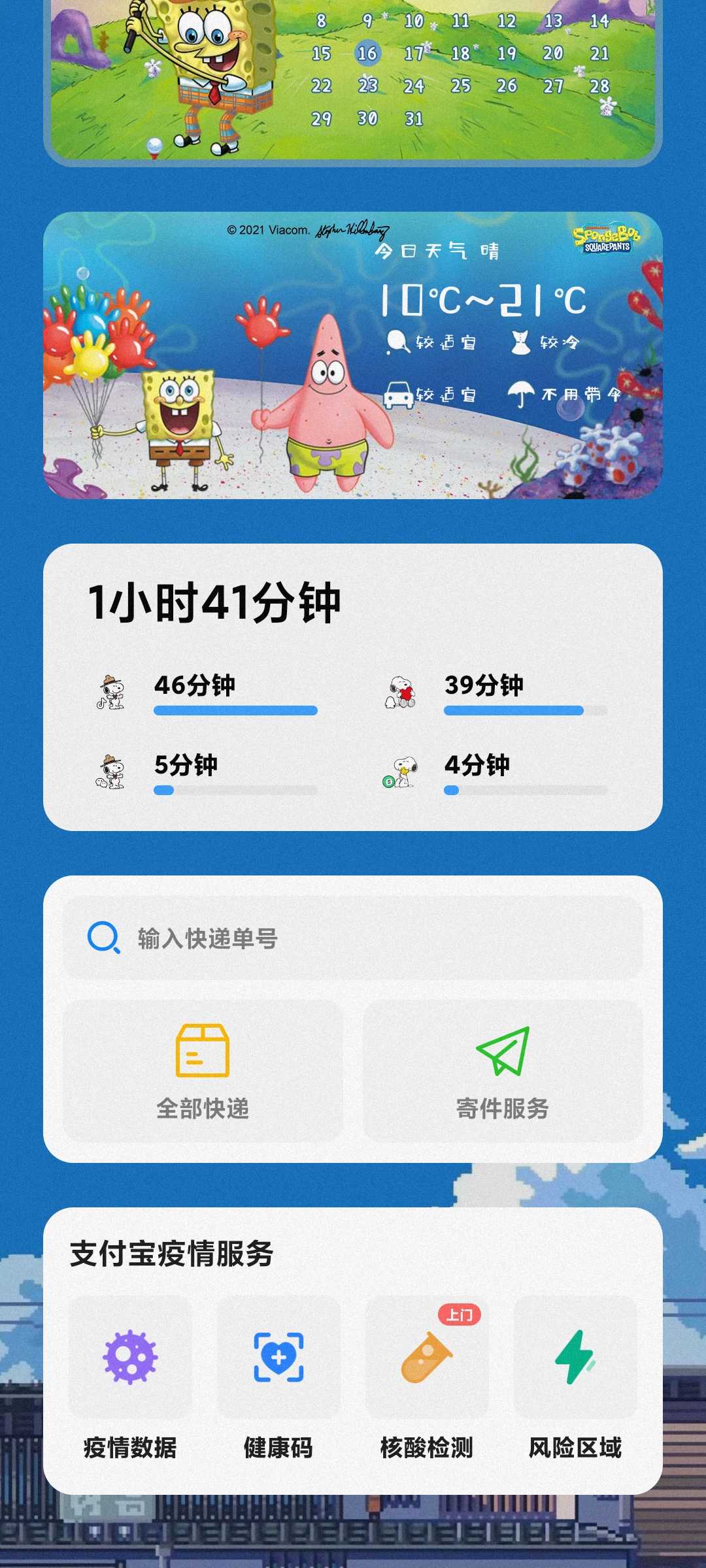
Task: Open the screen time widget showing 1小时41分钟
Action: [353, 686]
